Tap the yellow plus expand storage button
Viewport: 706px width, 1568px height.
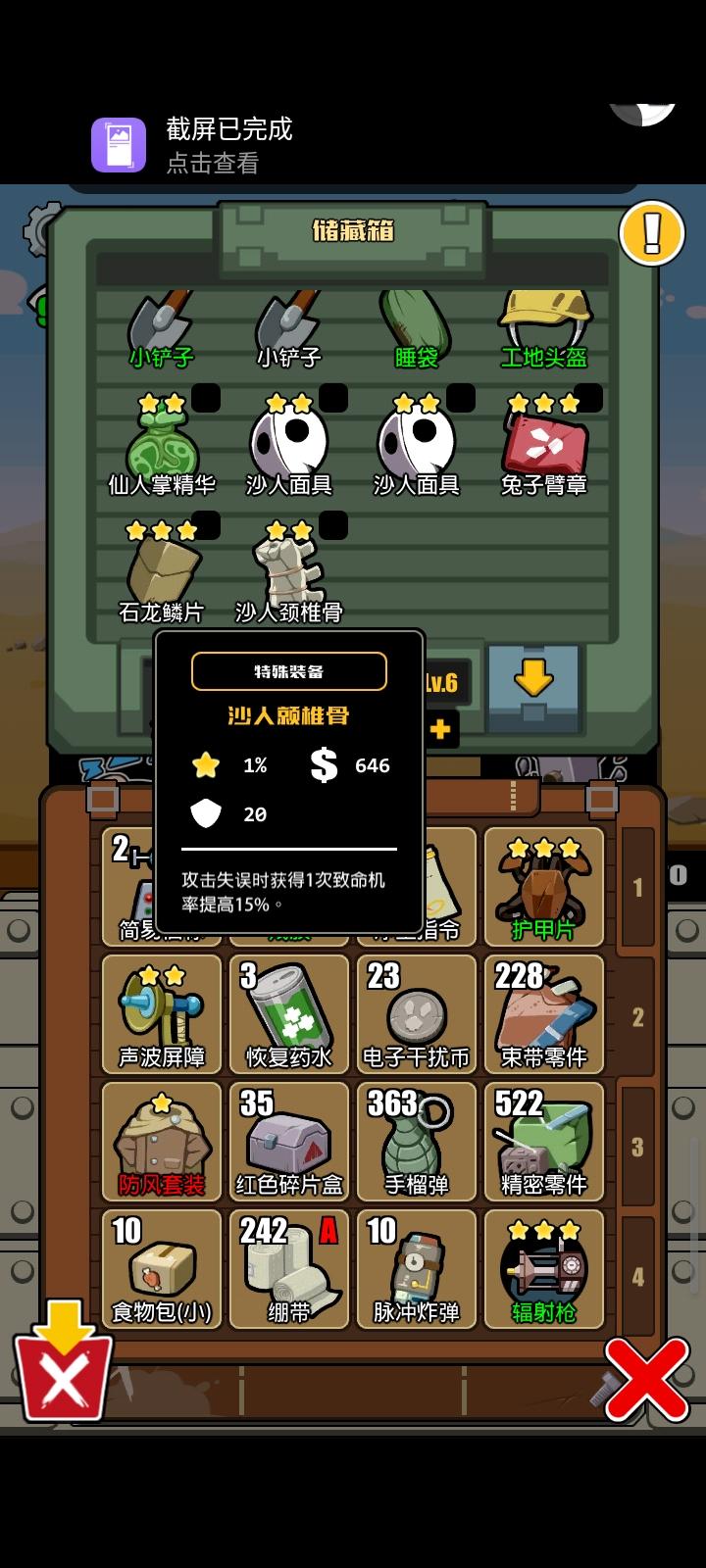[440, 729]
